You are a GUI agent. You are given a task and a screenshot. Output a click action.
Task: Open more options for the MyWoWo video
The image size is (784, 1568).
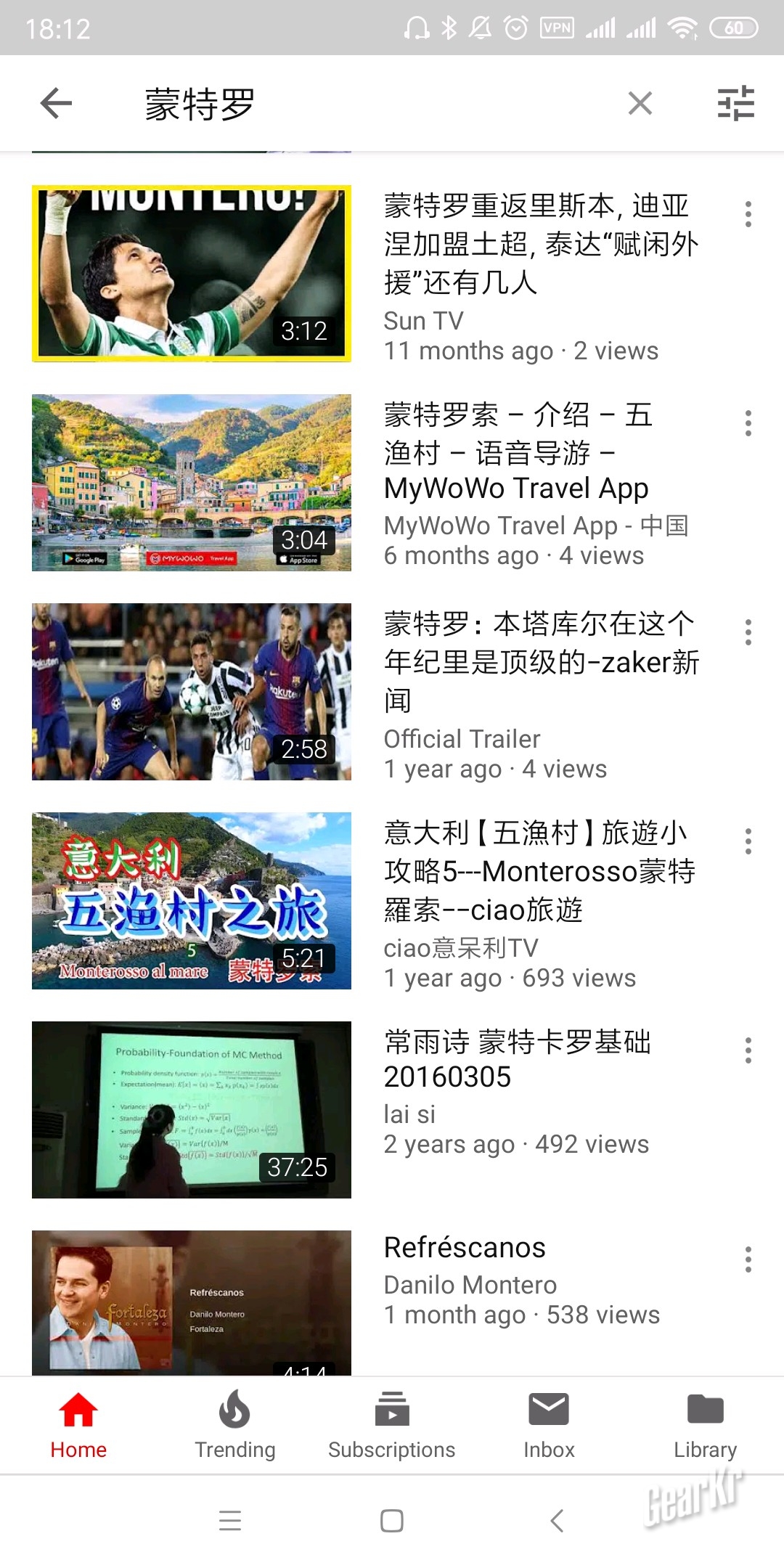[x=748, y=423]
